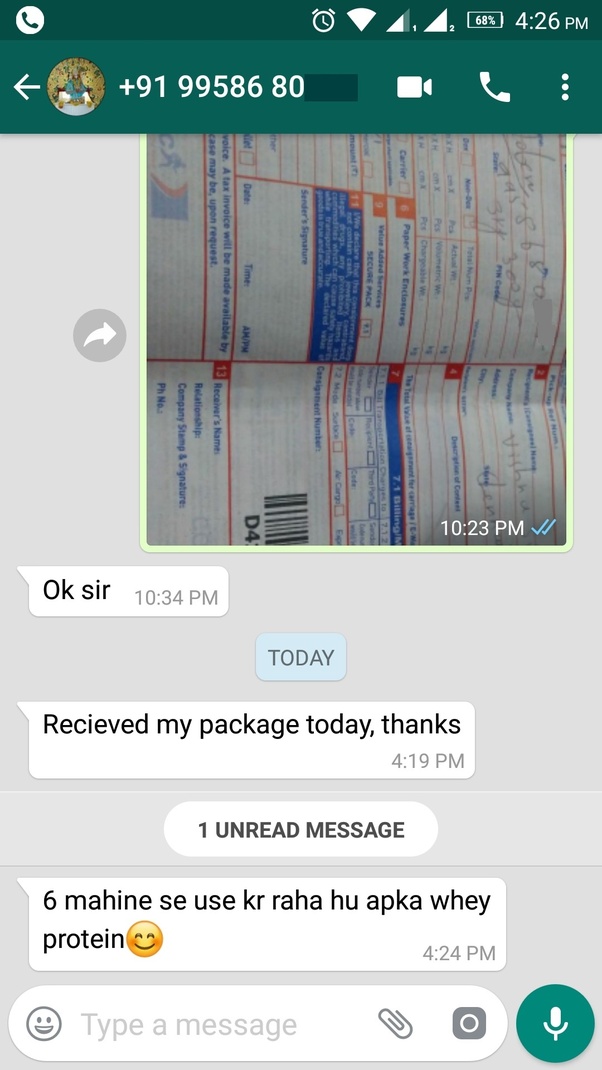The height and width of the screenshot is (1070, 602).
Task: Go back to the chat list
Action: coord(26,88)
